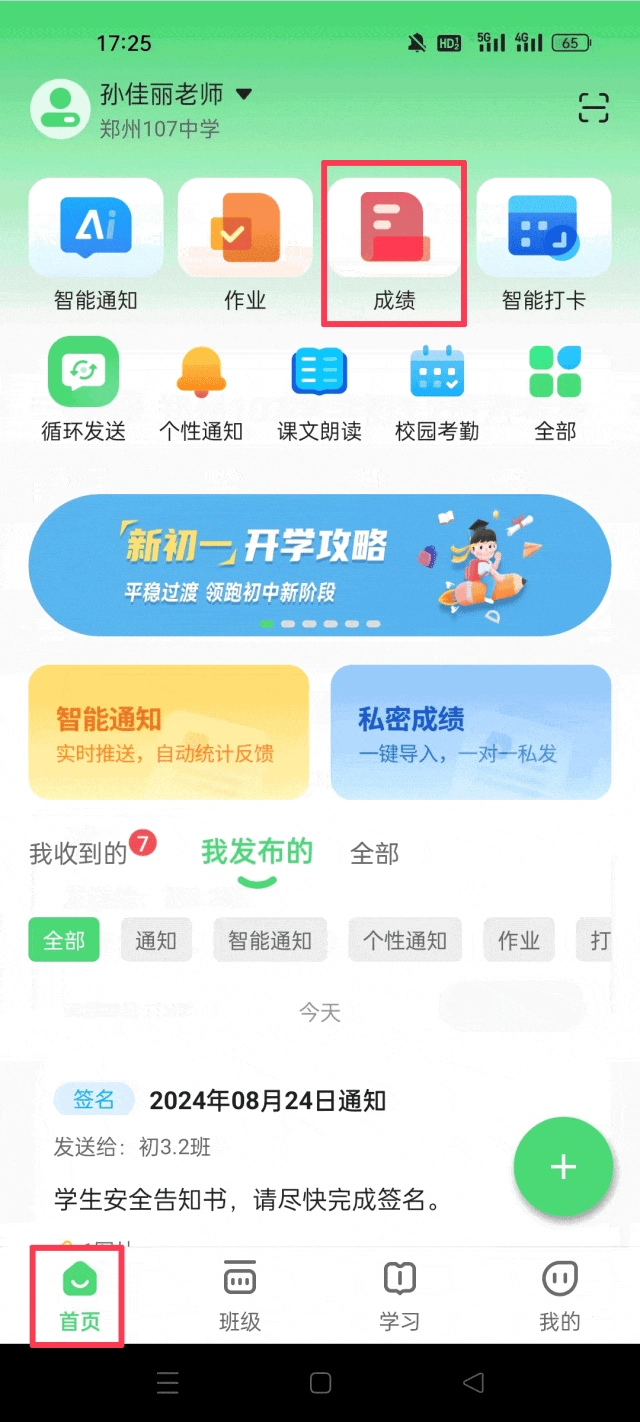
Task: Tap the green plus create button
Action: coord(563,1167)
